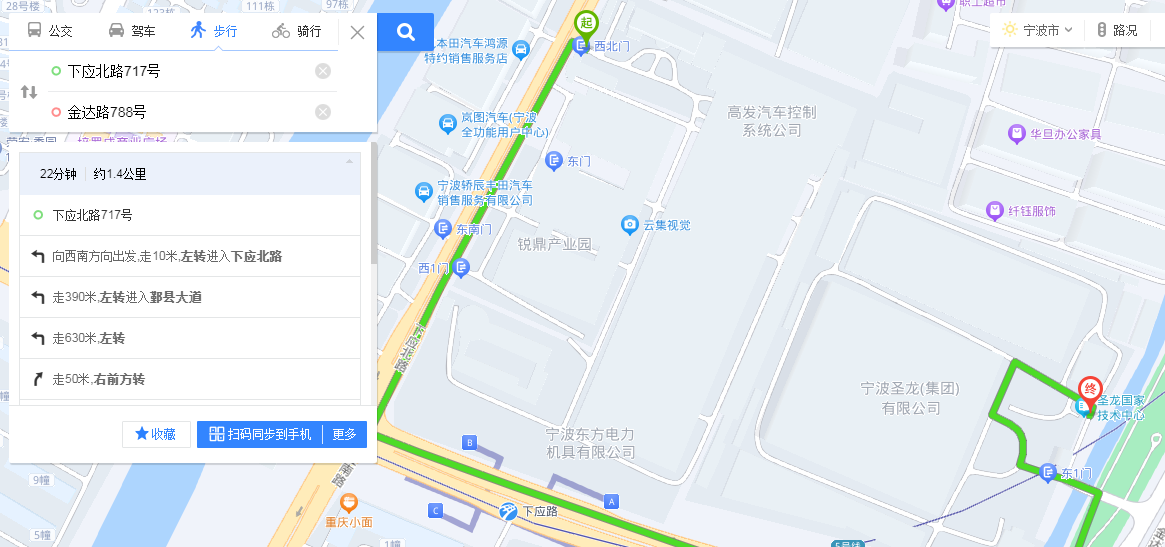Tap 扫码同步到手机 button

[260, 434]
